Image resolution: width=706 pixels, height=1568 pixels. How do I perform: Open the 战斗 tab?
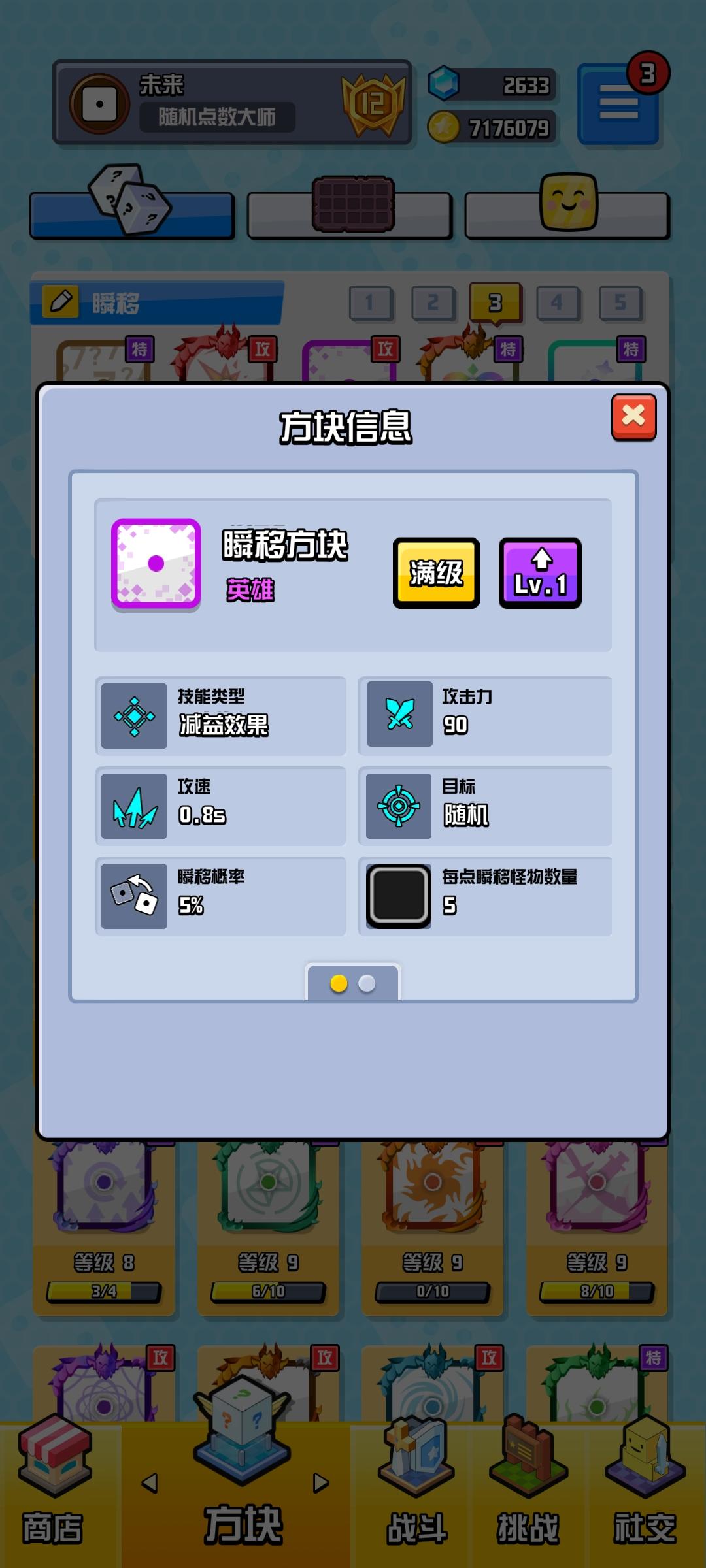click(x=416, y=1496)
